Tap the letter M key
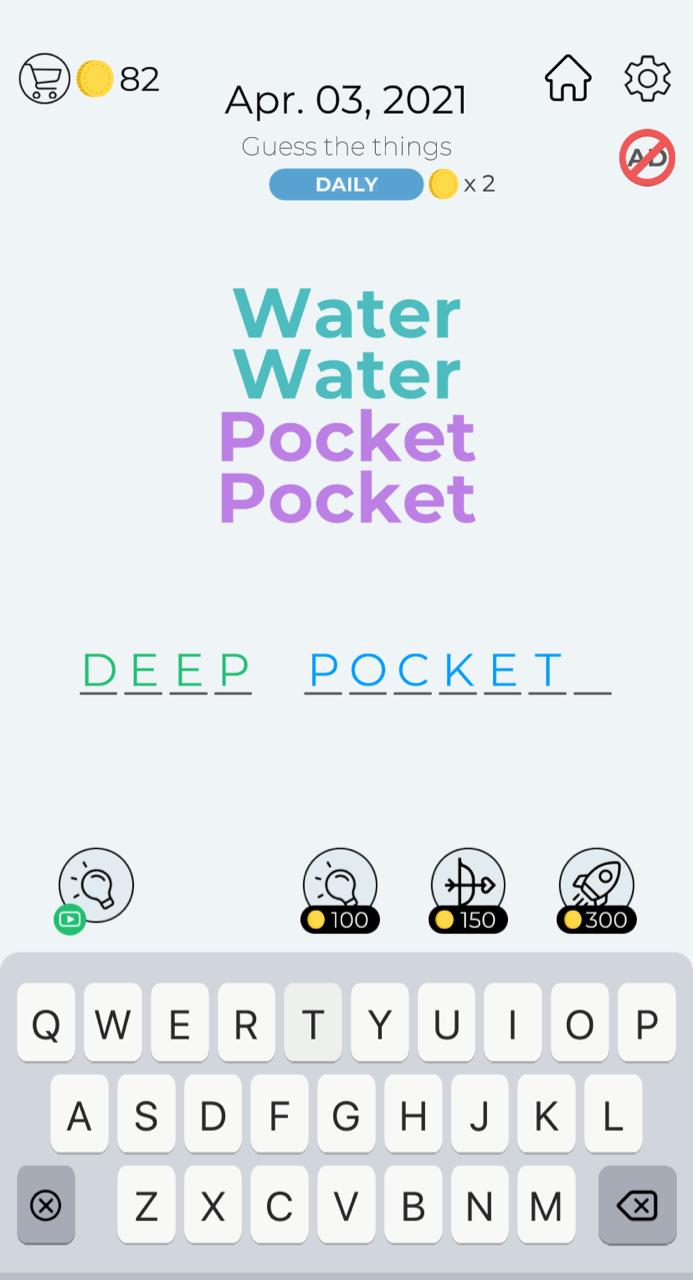The image size is (693, 1280). pos(546,1206)
